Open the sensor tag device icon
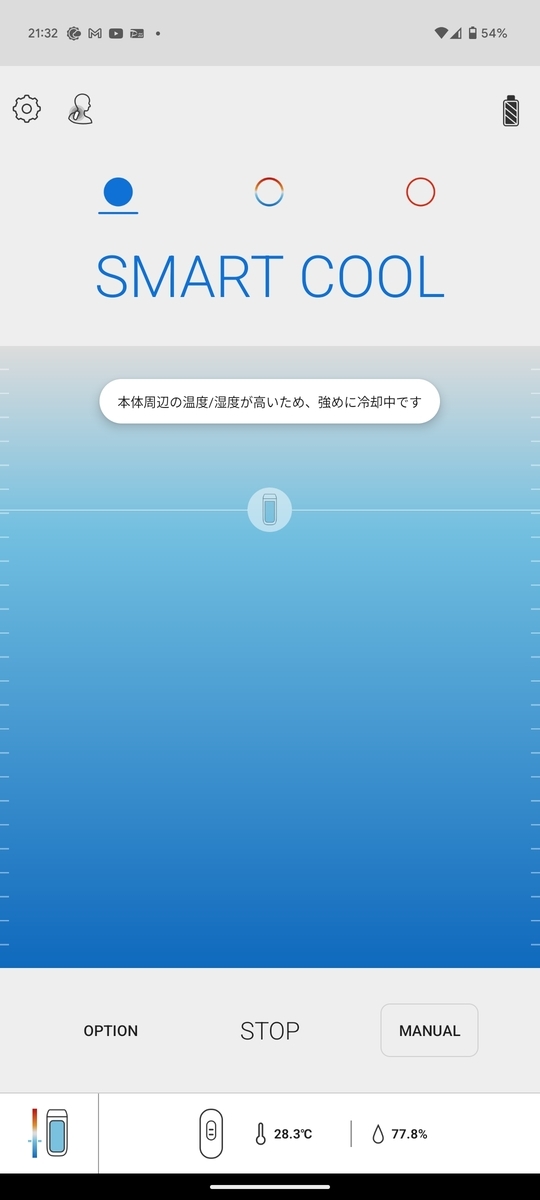 coord(211,1133)
